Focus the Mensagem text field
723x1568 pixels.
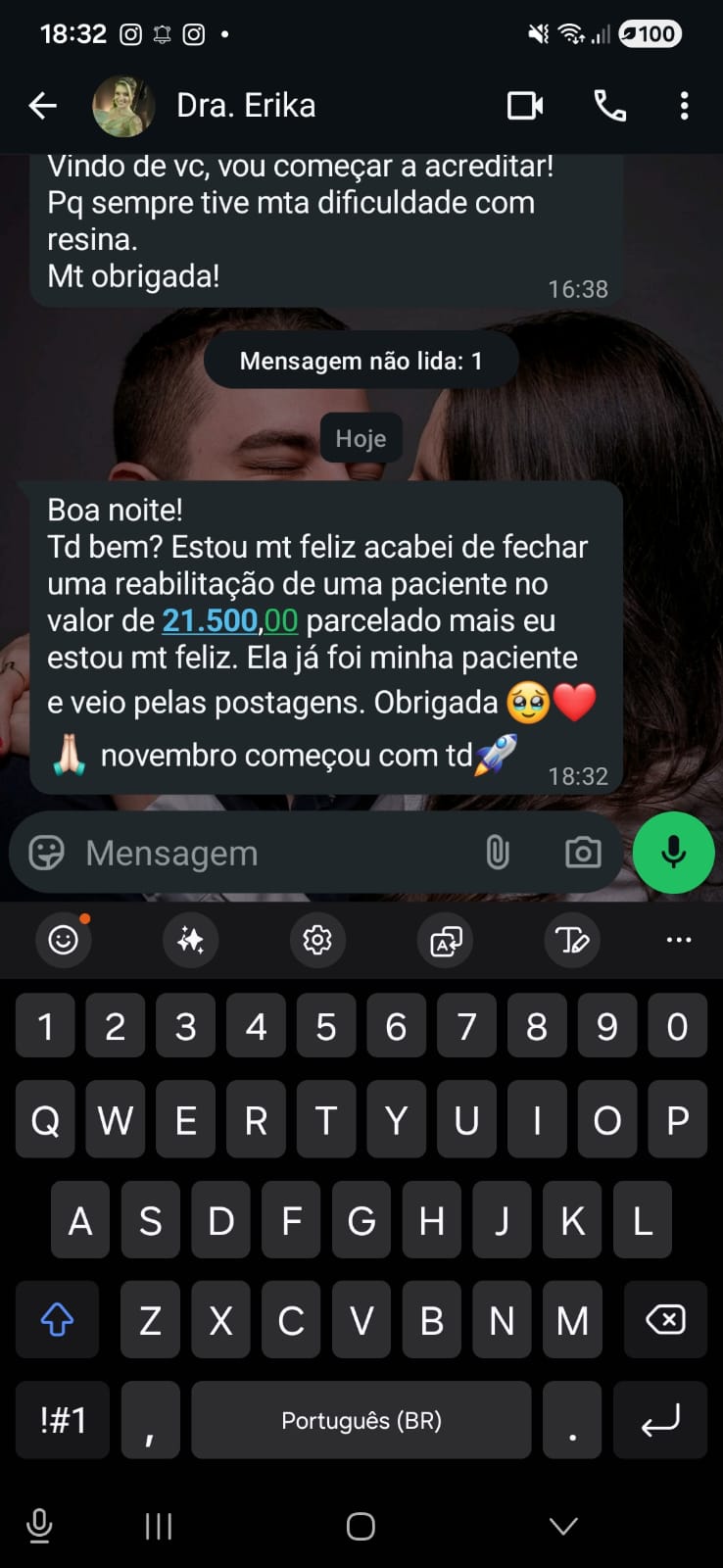point(274,853)
